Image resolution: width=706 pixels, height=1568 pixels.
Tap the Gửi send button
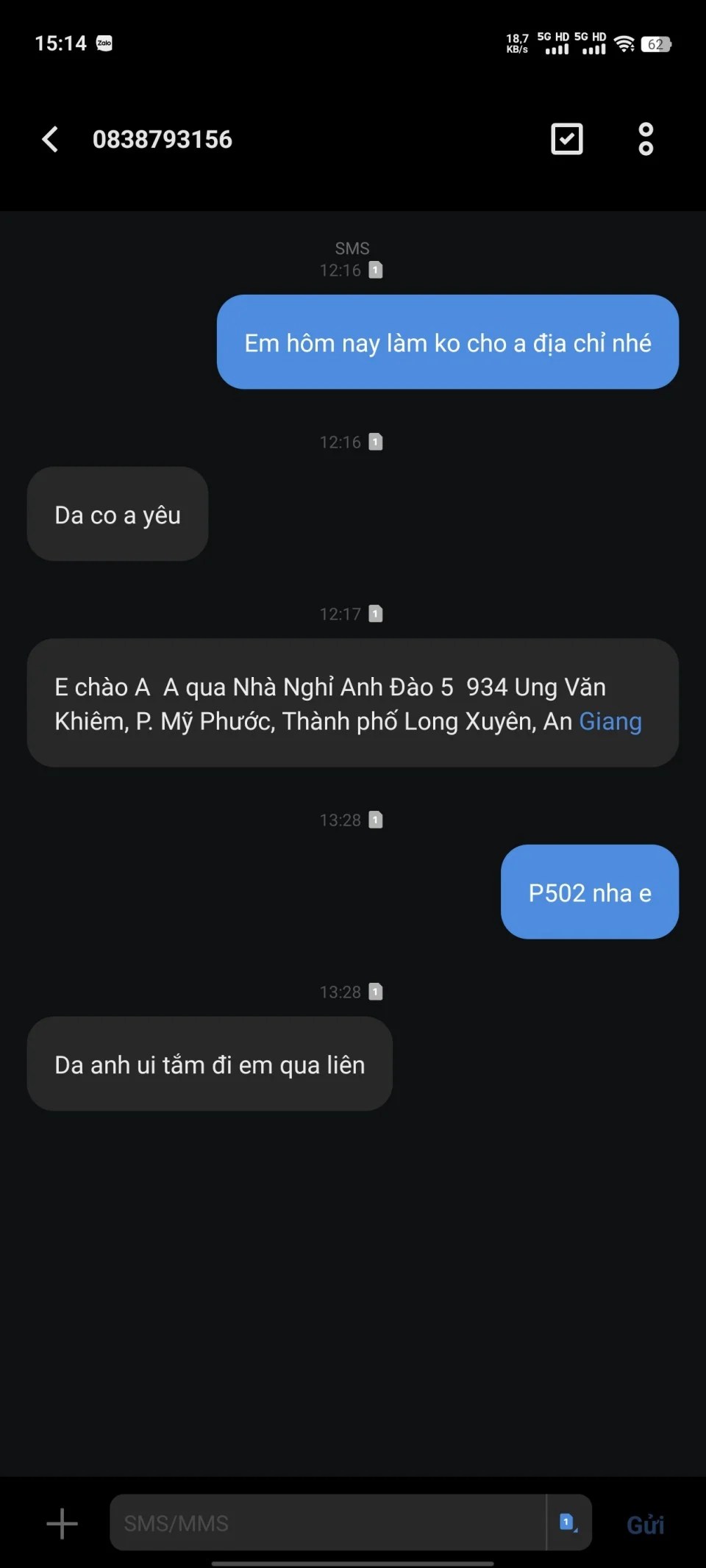[645, 1525]
